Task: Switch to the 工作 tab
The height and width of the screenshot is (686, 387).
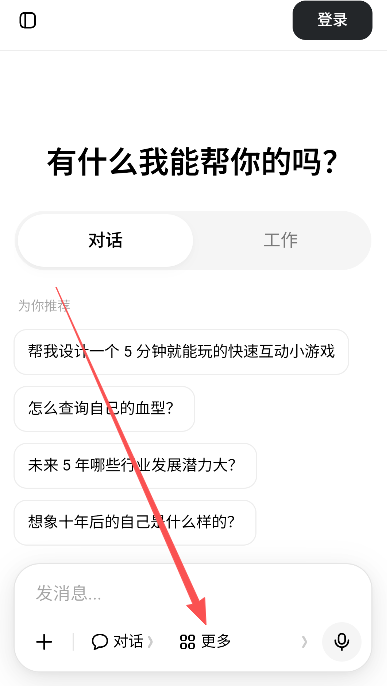Action: pos(280,240)
